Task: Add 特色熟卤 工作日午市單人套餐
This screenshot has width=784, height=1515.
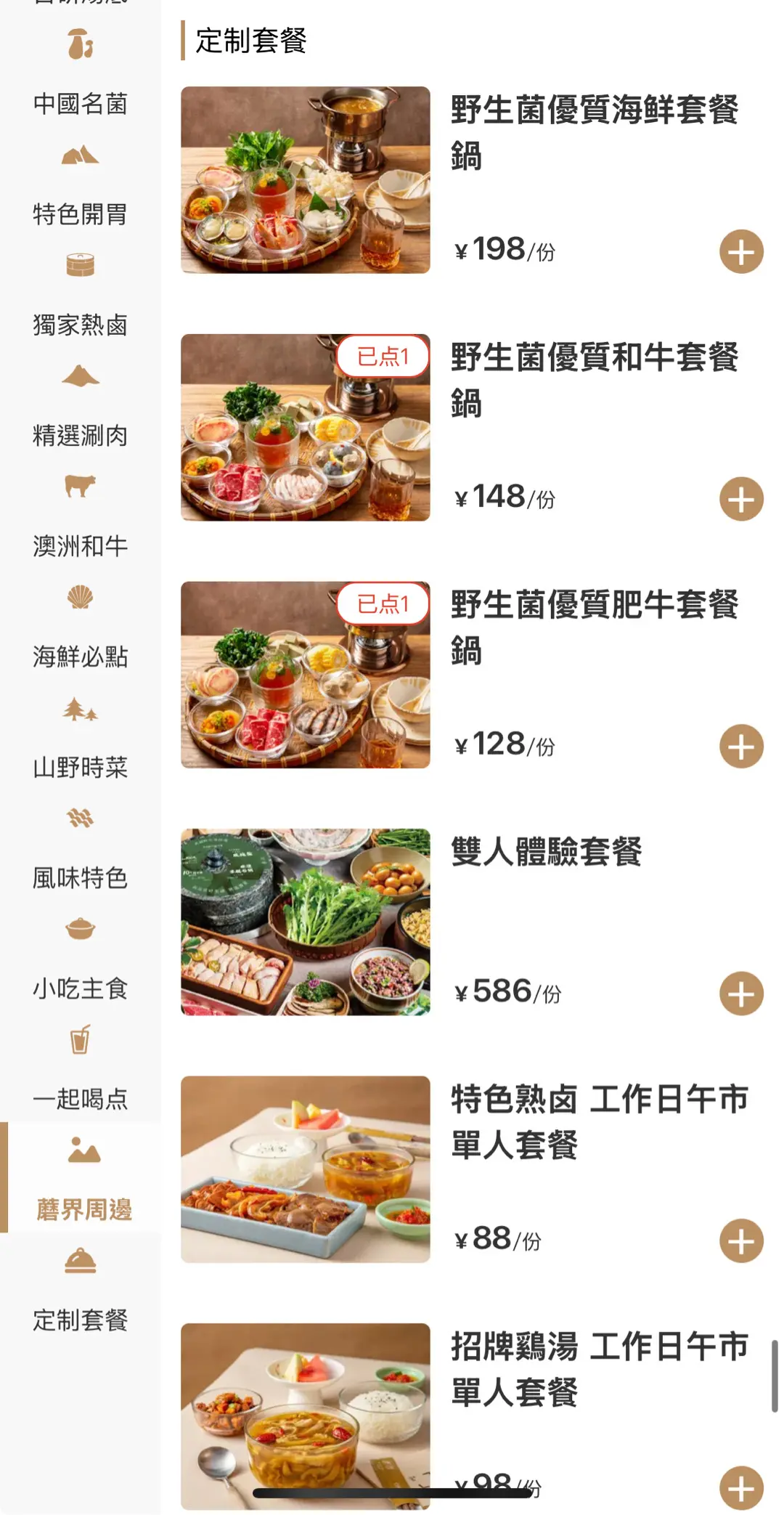Action: point(740,1240)
